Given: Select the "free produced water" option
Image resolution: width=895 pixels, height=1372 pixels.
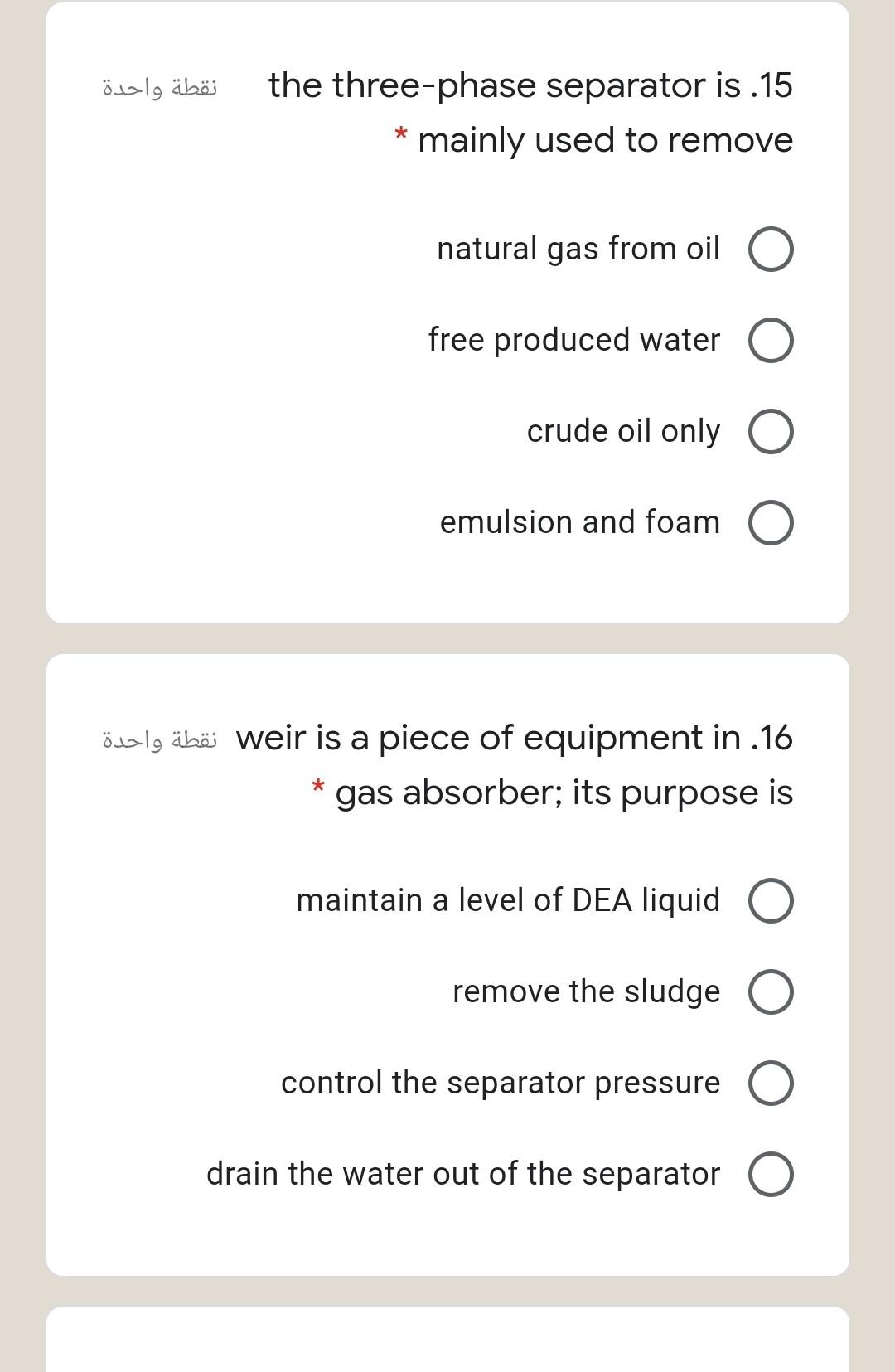Looking at the screenshot, I should (x=772, y=339).
